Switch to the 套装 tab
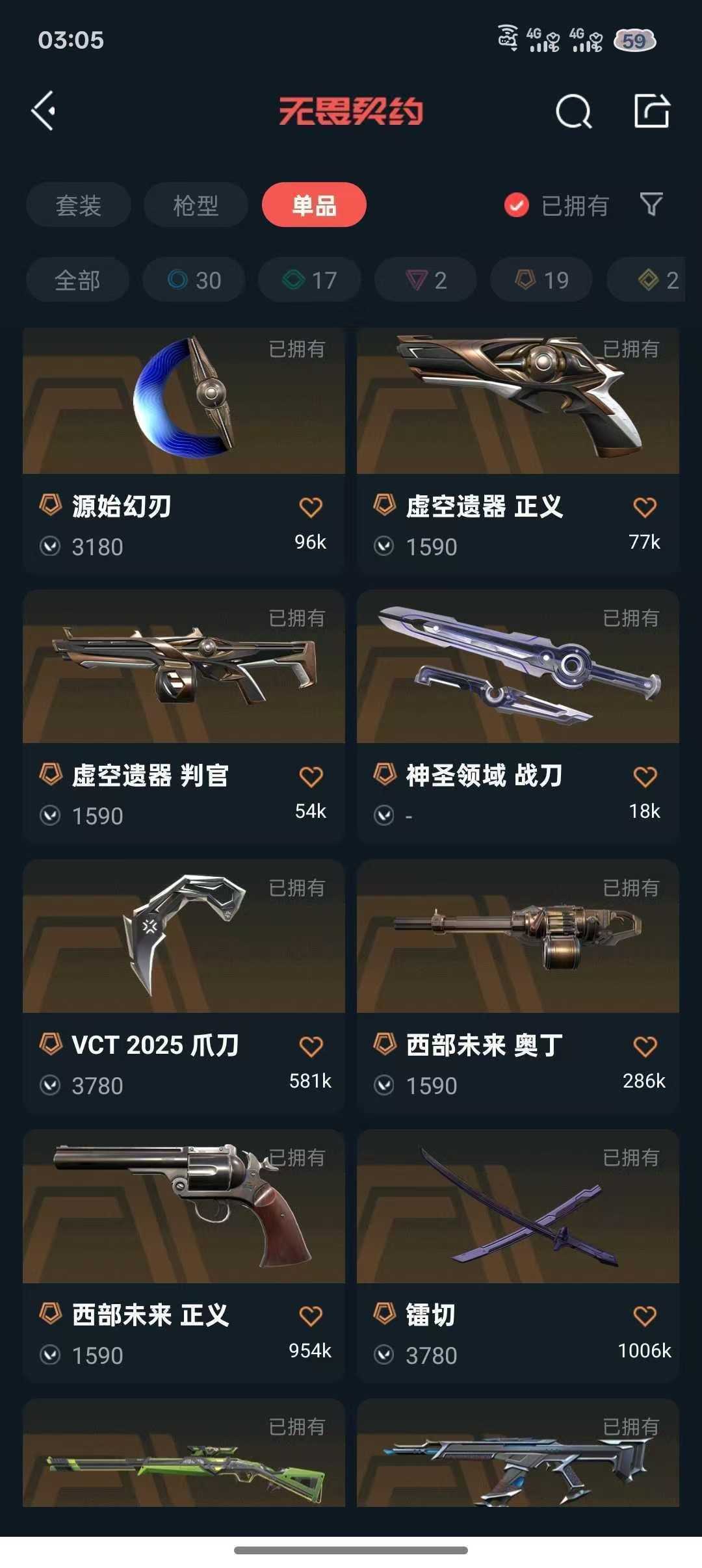This screenshot has height=1568, width=702. click(79, 205)
